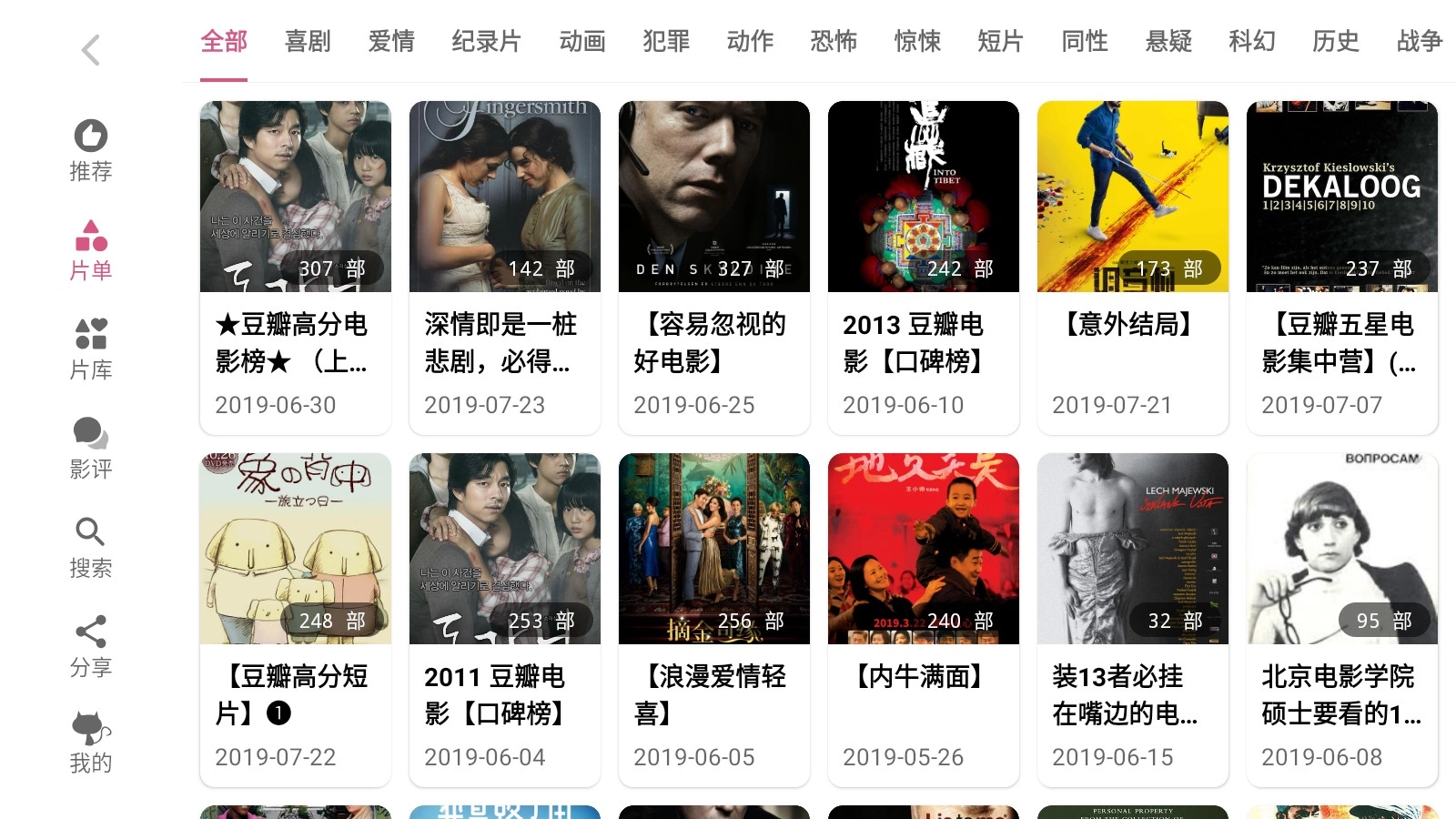Open 2013 豆瓣电影【口碑榜】 card
Screen dimensions: 1456x819
click(x=923, y=268)
